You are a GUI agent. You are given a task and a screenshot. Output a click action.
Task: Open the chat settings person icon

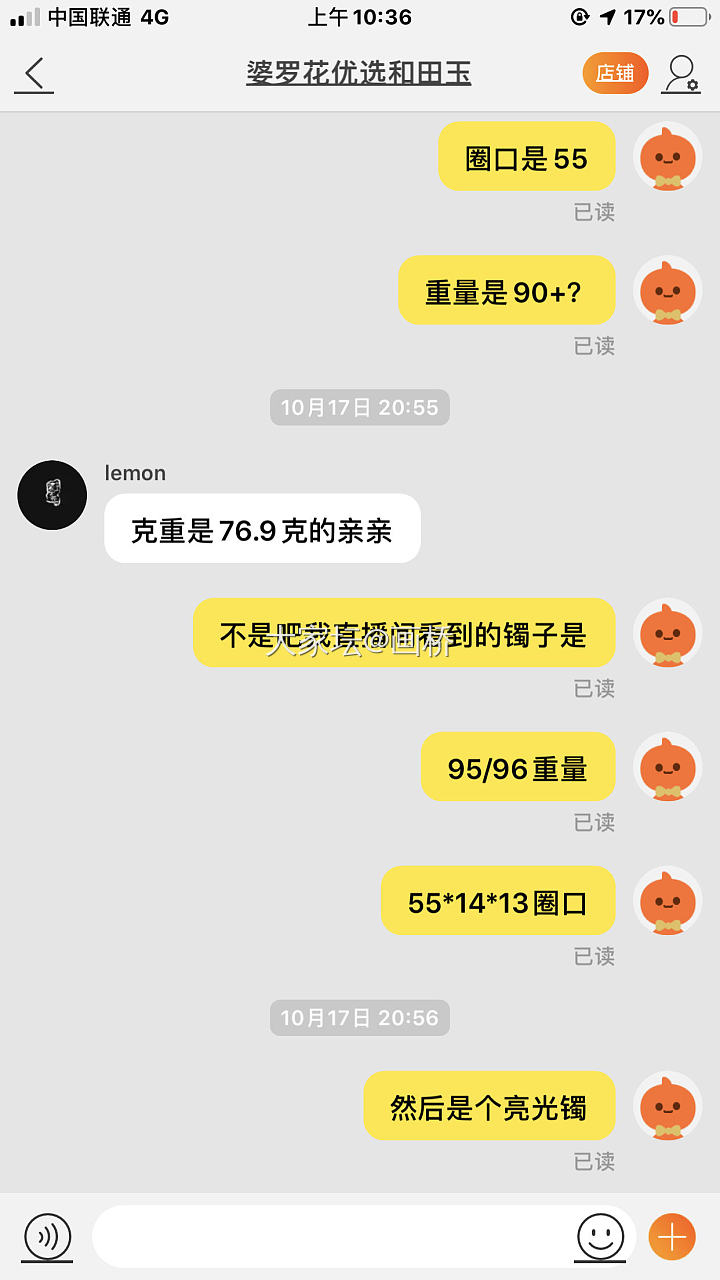(681, 73)
